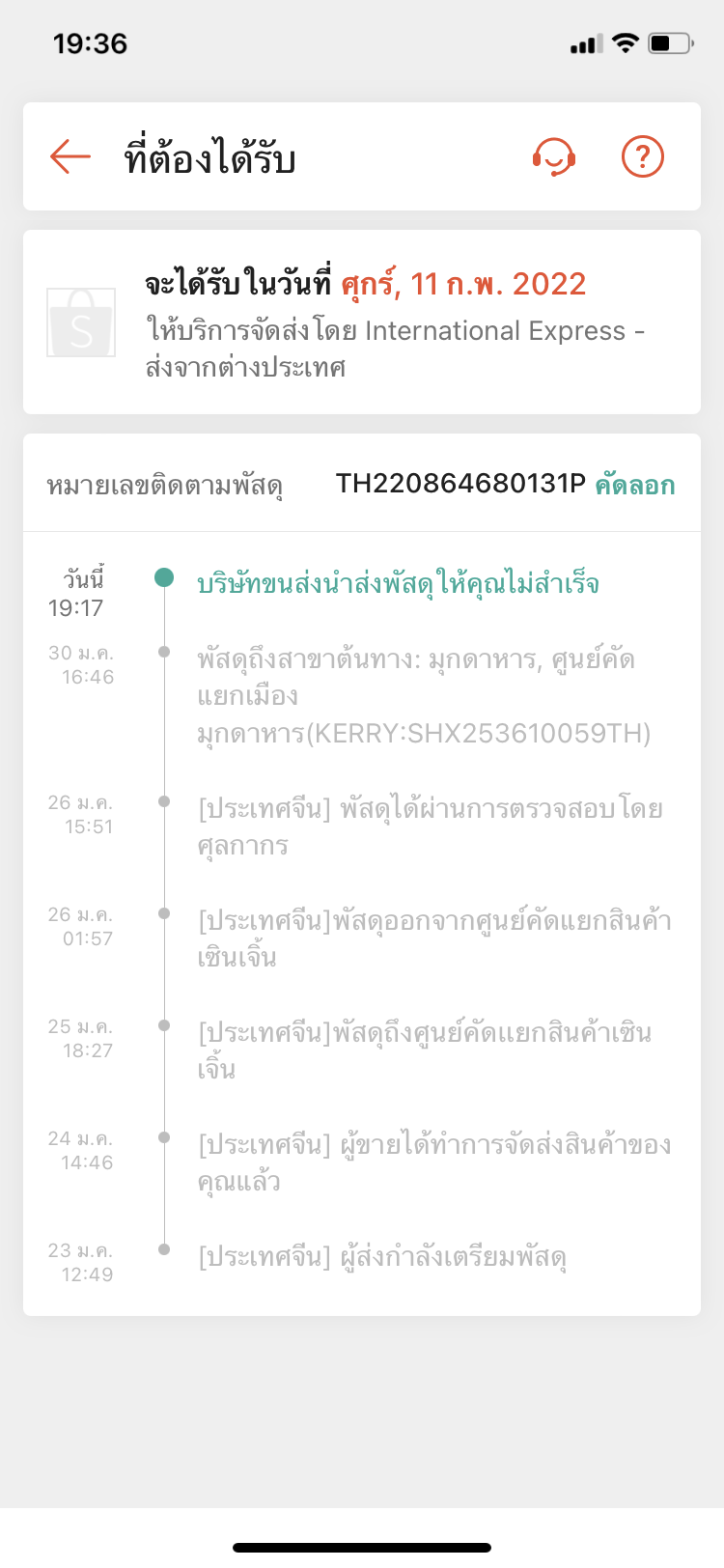Screen dimensions: 724x1568
Task: Open customer support headset chat
Action: [x=554, y=156]
